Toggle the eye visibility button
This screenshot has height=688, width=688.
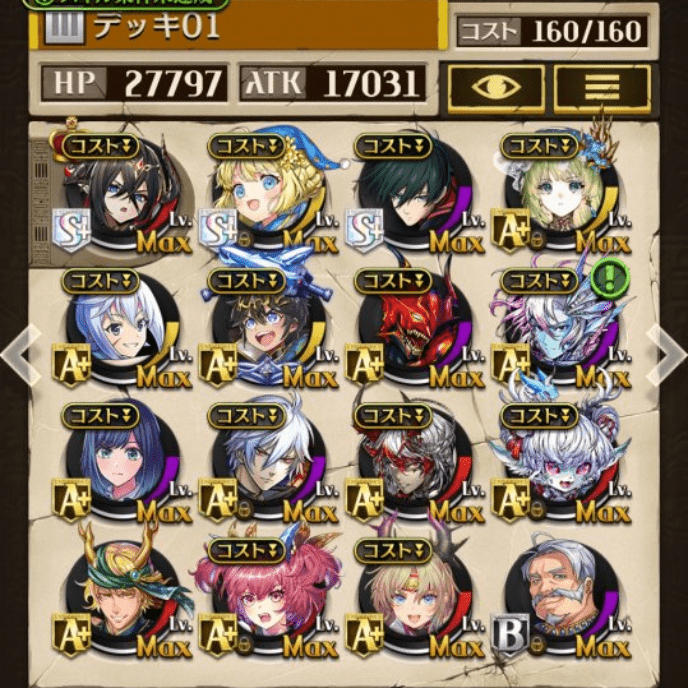click(x=495, y=87)
